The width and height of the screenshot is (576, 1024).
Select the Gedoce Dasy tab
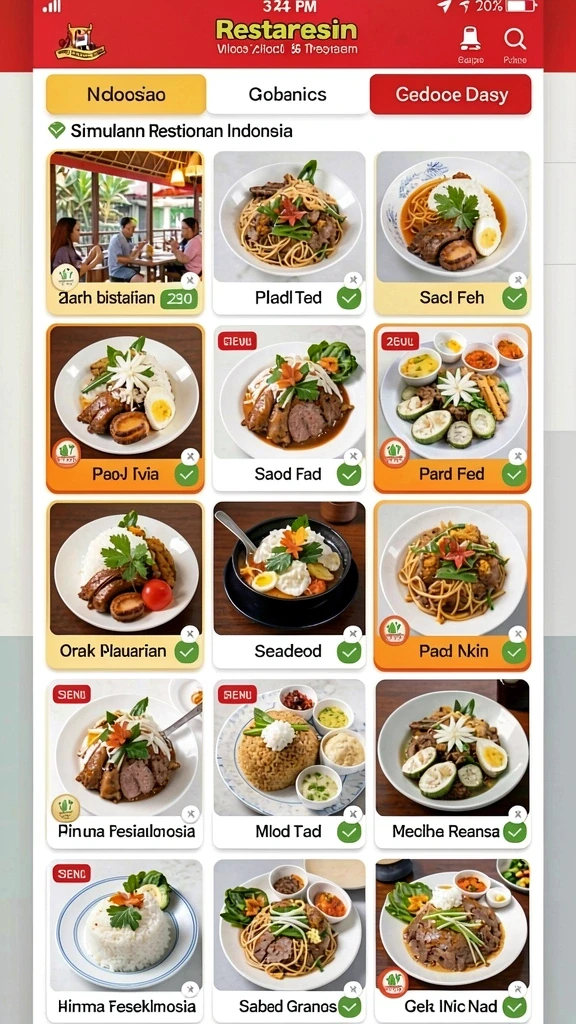point(451,95)
